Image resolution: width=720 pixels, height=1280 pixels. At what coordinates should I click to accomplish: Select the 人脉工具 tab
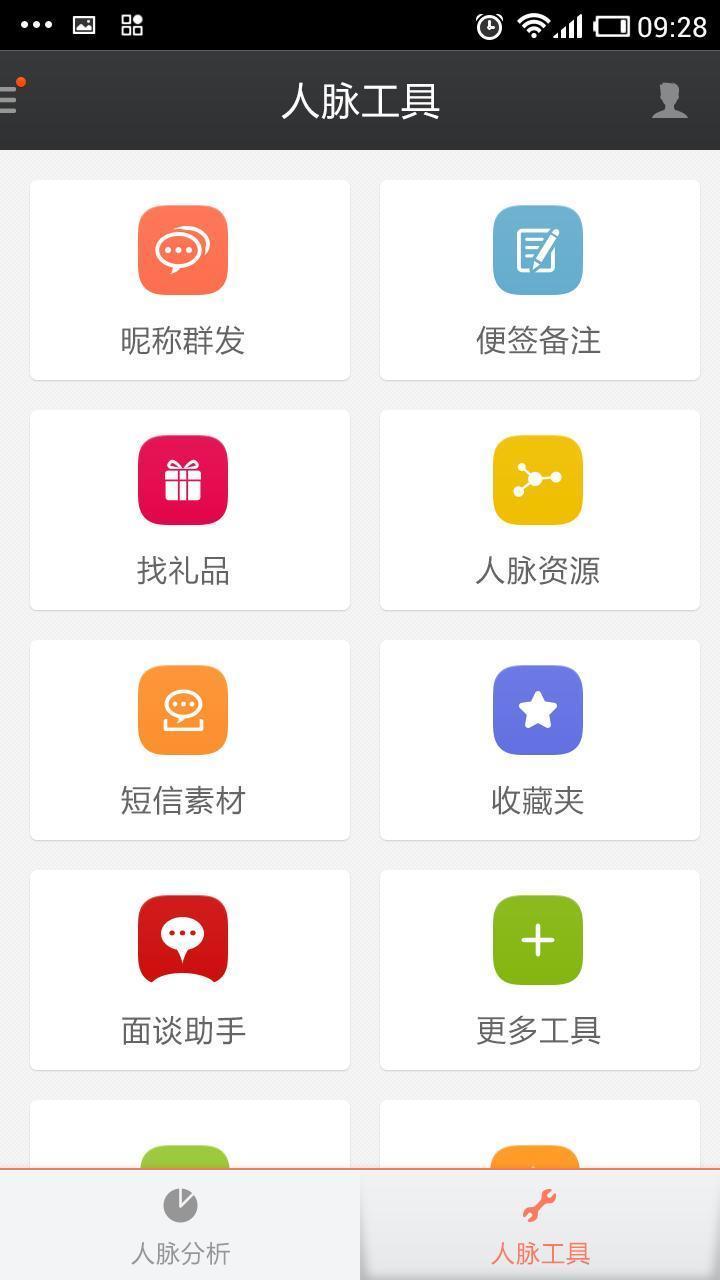540,1226
